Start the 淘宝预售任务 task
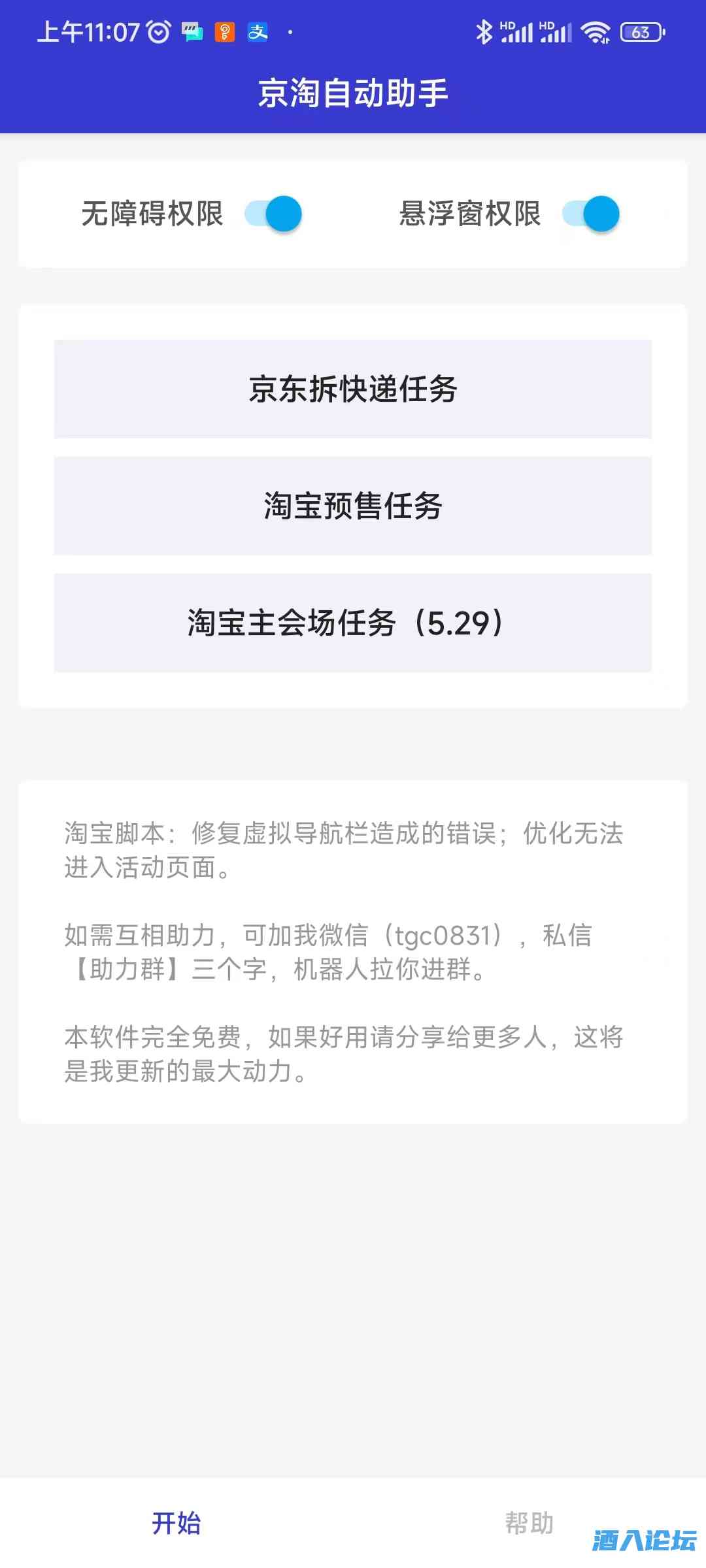Image resolution: width=706 pixels, height=1568 pixels. click(353, 506)
